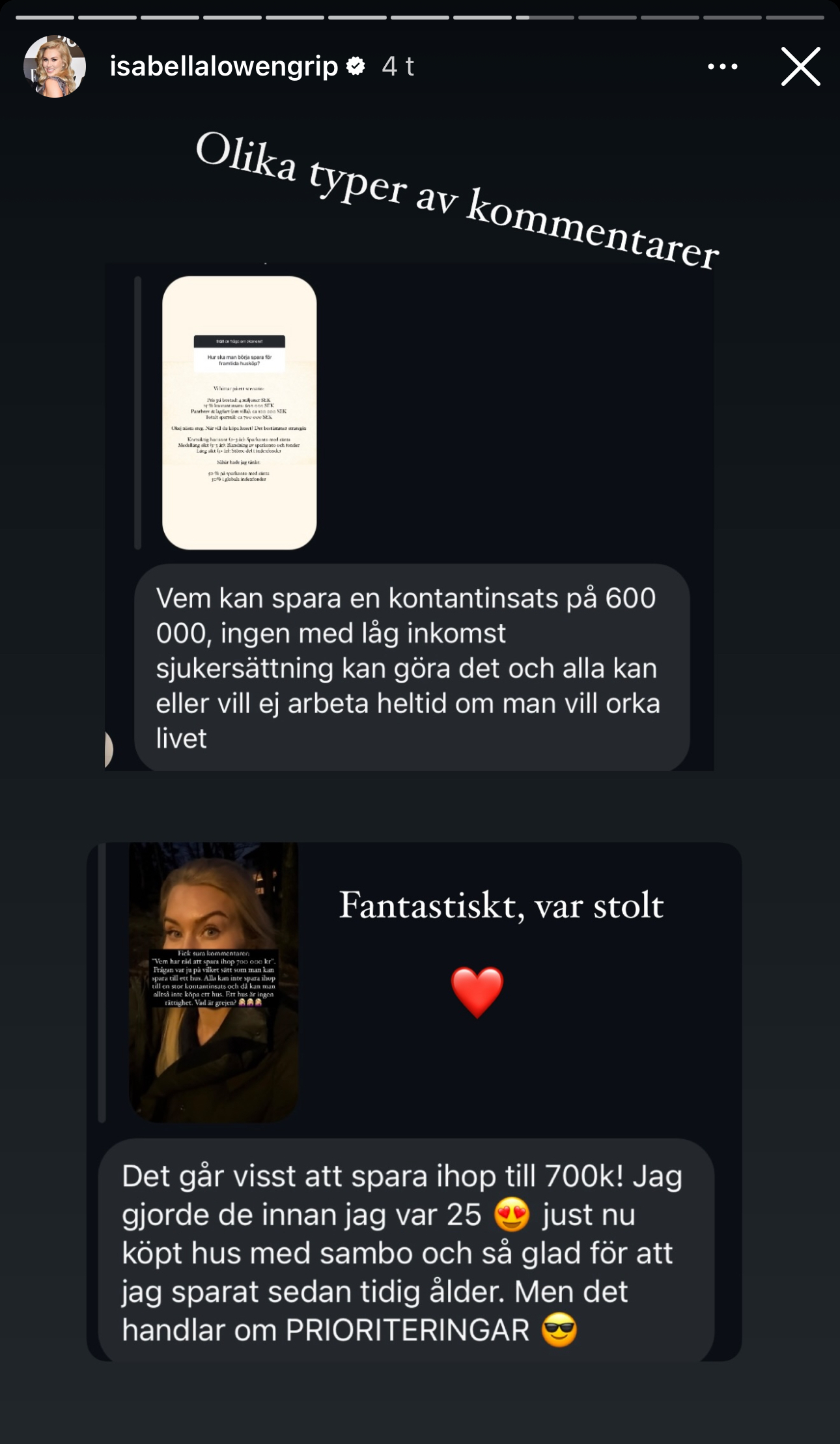
Task: Open the isabellalowengrip username link
Action: point(224,66)
